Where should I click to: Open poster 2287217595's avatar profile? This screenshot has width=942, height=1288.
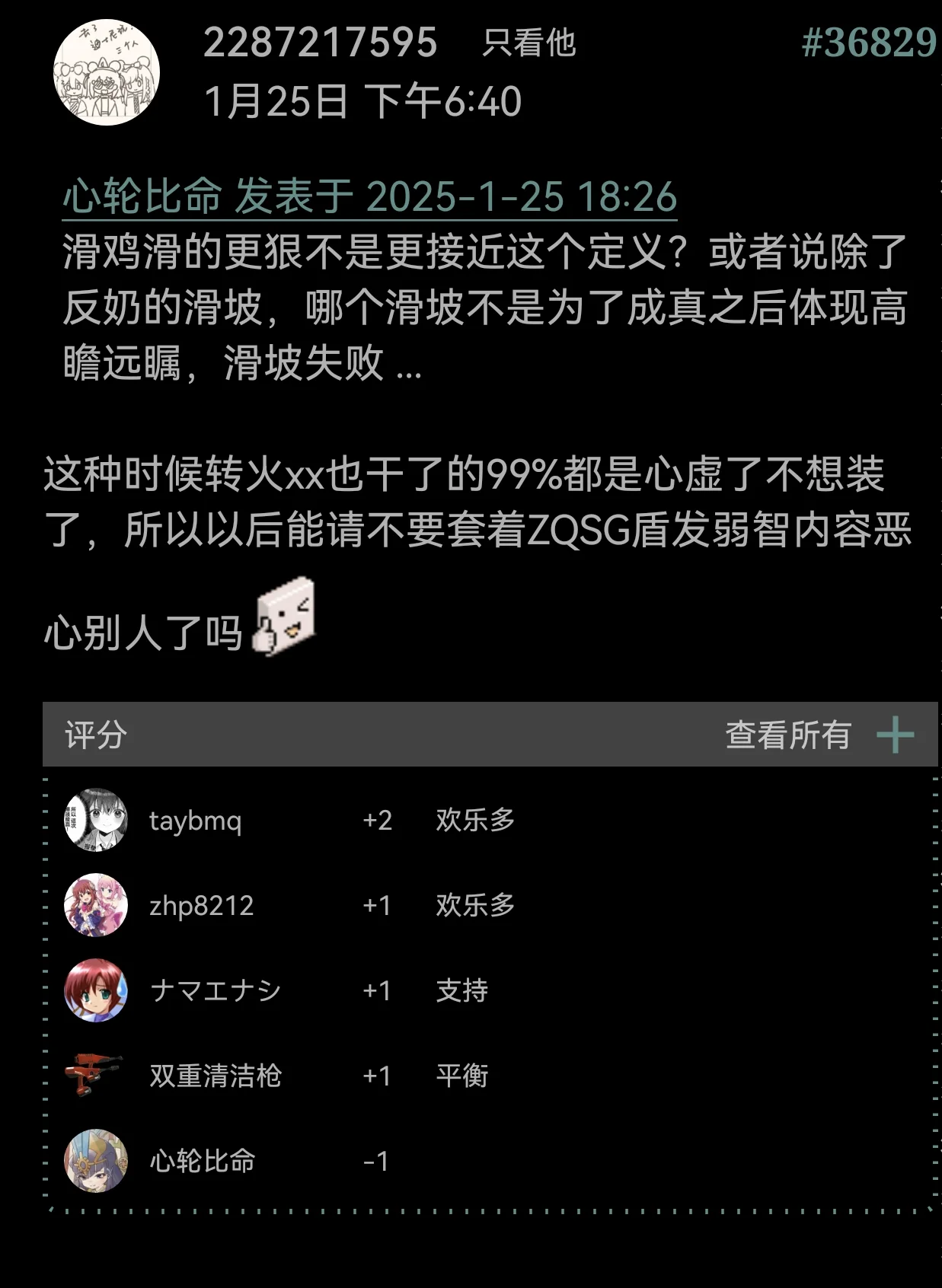click(107, 73)
